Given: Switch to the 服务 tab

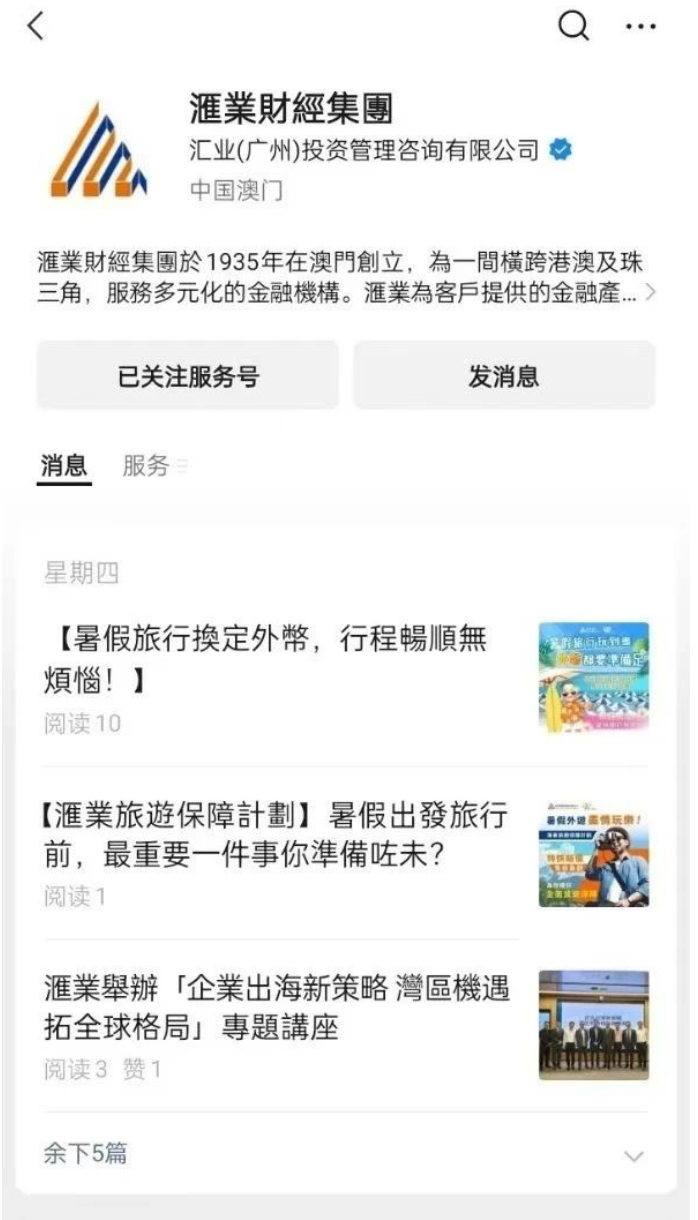Looking at the screenshot, I should 146,465.
